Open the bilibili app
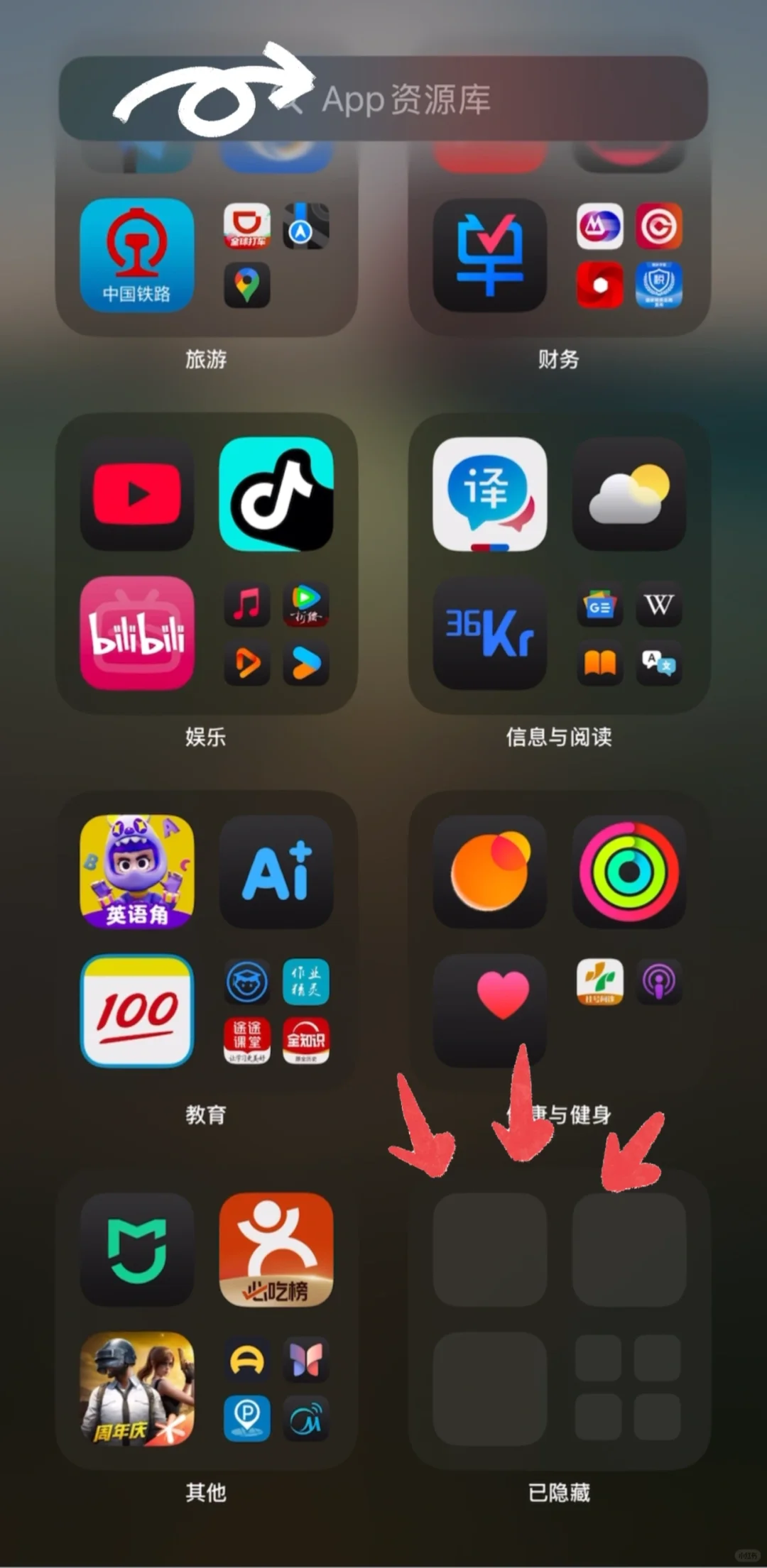Viewport: 767px width, 1568px height. 137,633
